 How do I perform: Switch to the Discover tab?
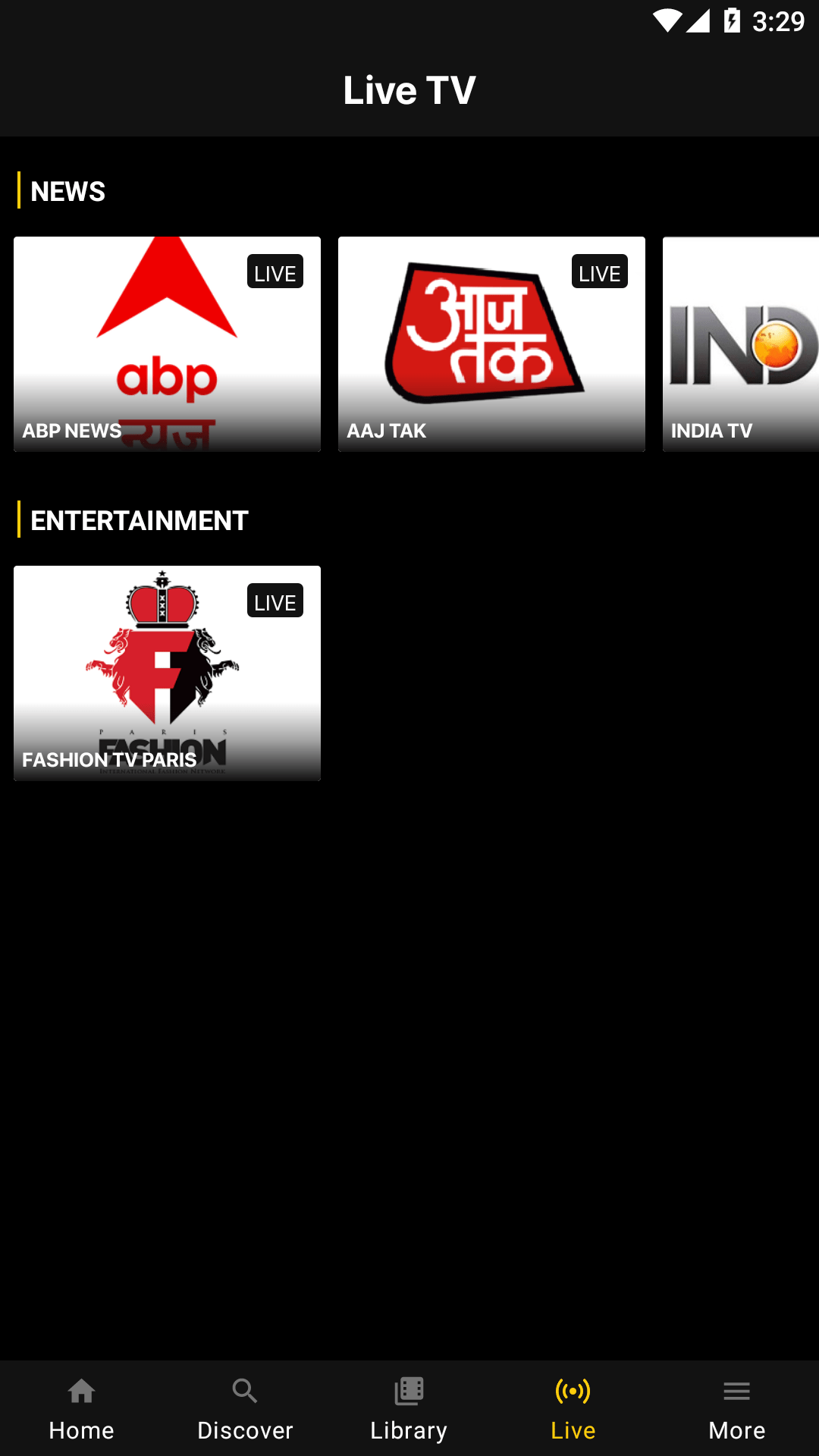tap(246, 1409)
